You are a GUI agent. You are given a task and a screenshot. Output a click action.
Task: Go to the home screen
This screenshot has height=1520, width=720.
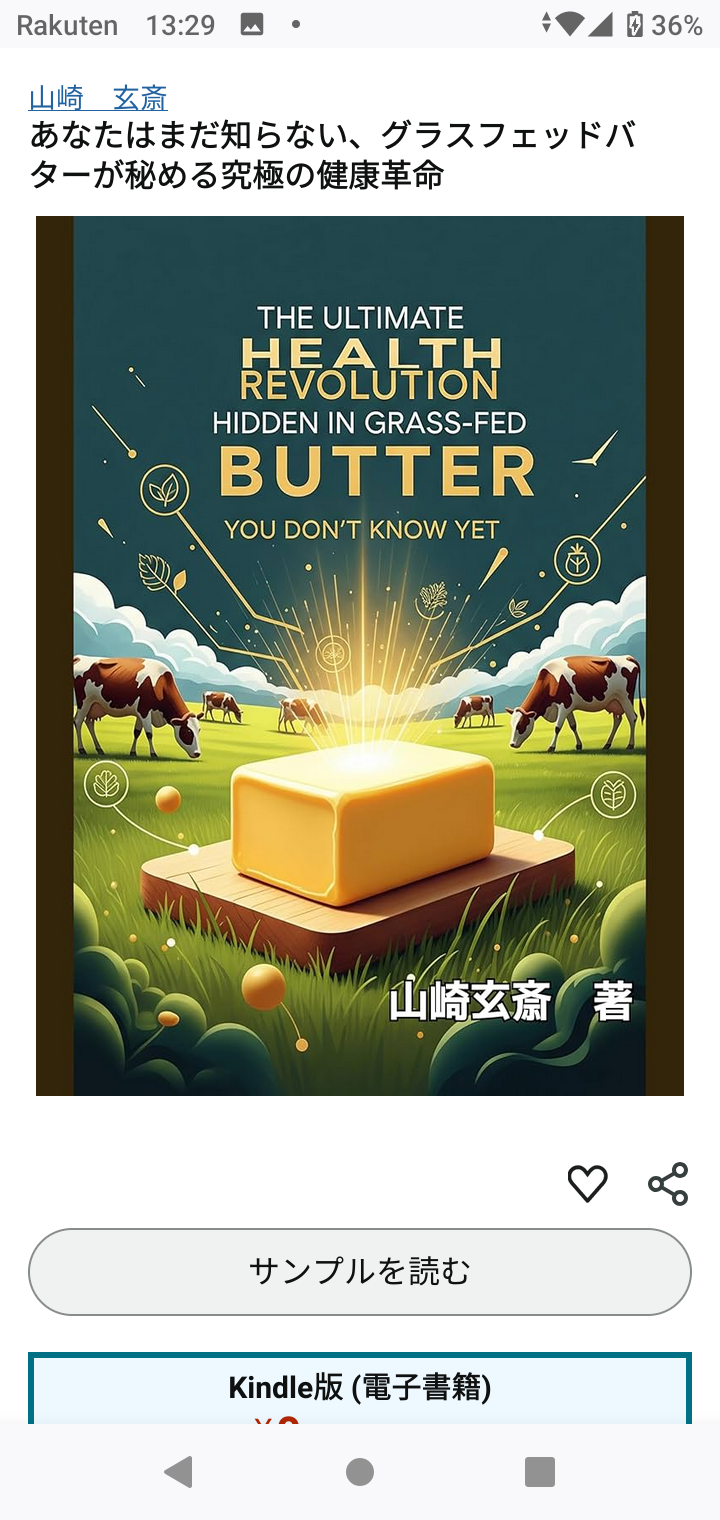360,1472
